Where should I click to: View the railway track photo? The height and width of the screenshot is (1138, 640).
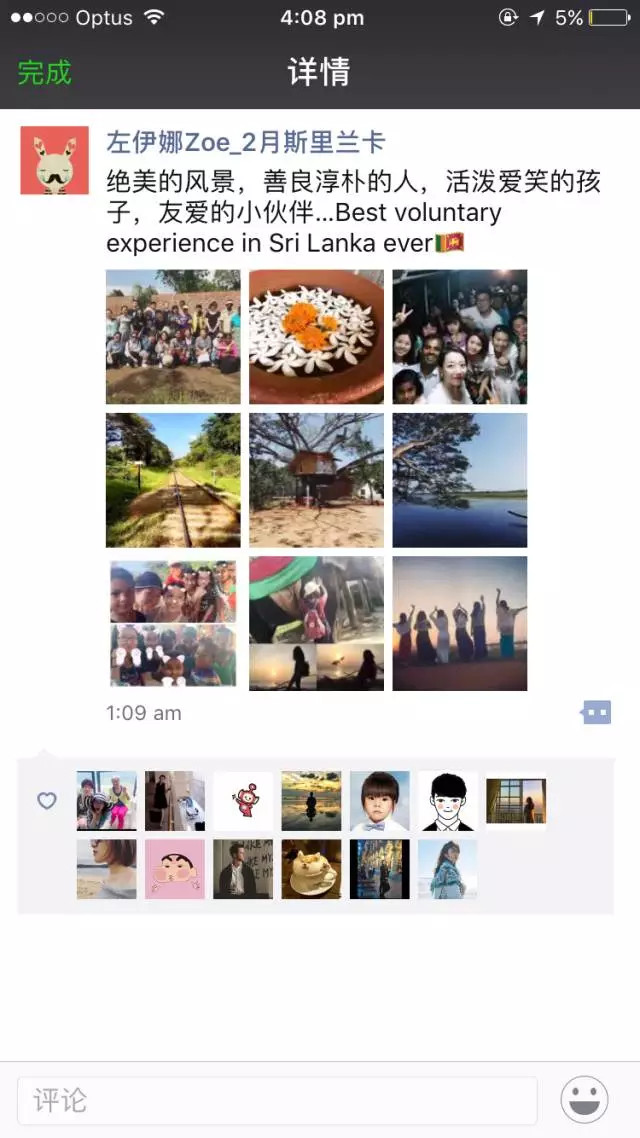[173, 480]
